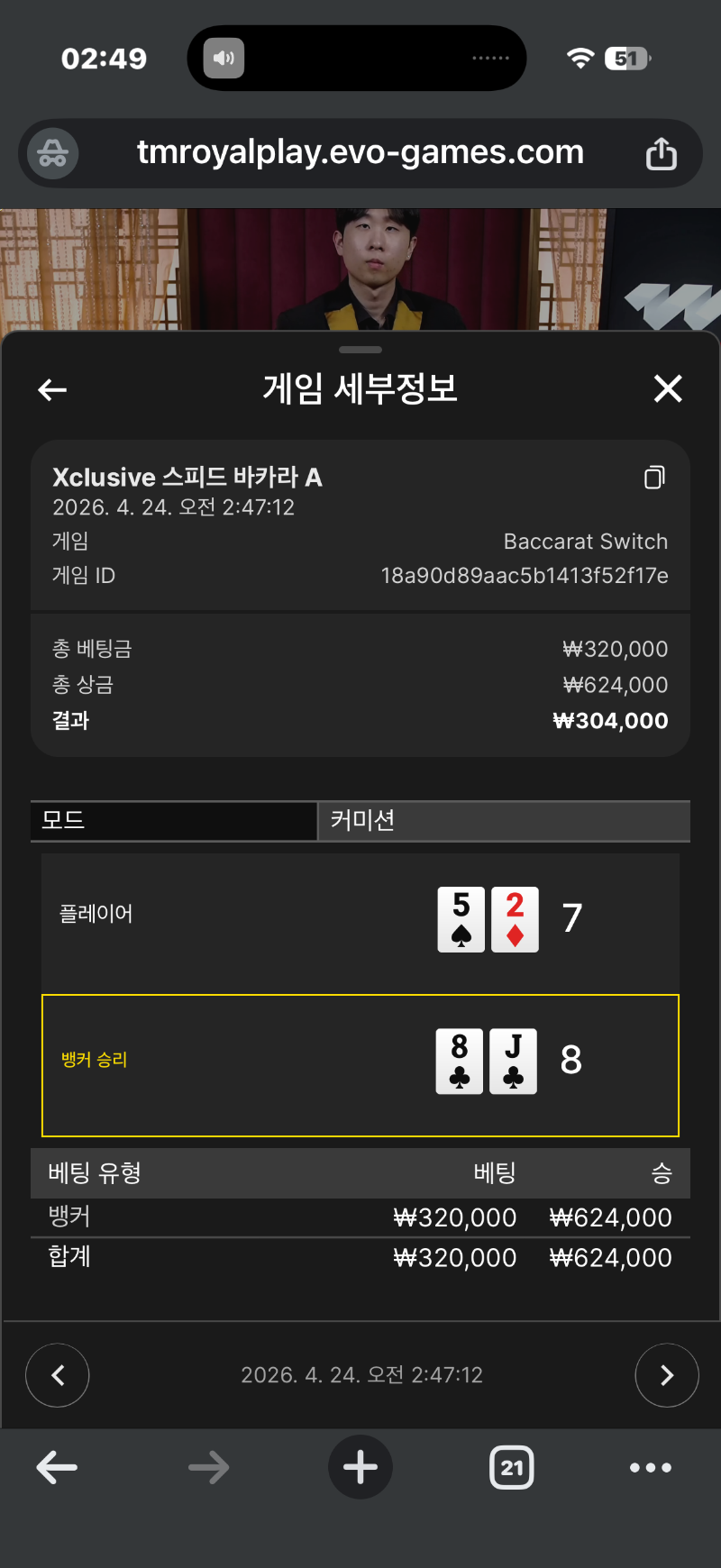
Task: Share the page from the address bar
Action: pyautogui.click(x=662, y=153)
